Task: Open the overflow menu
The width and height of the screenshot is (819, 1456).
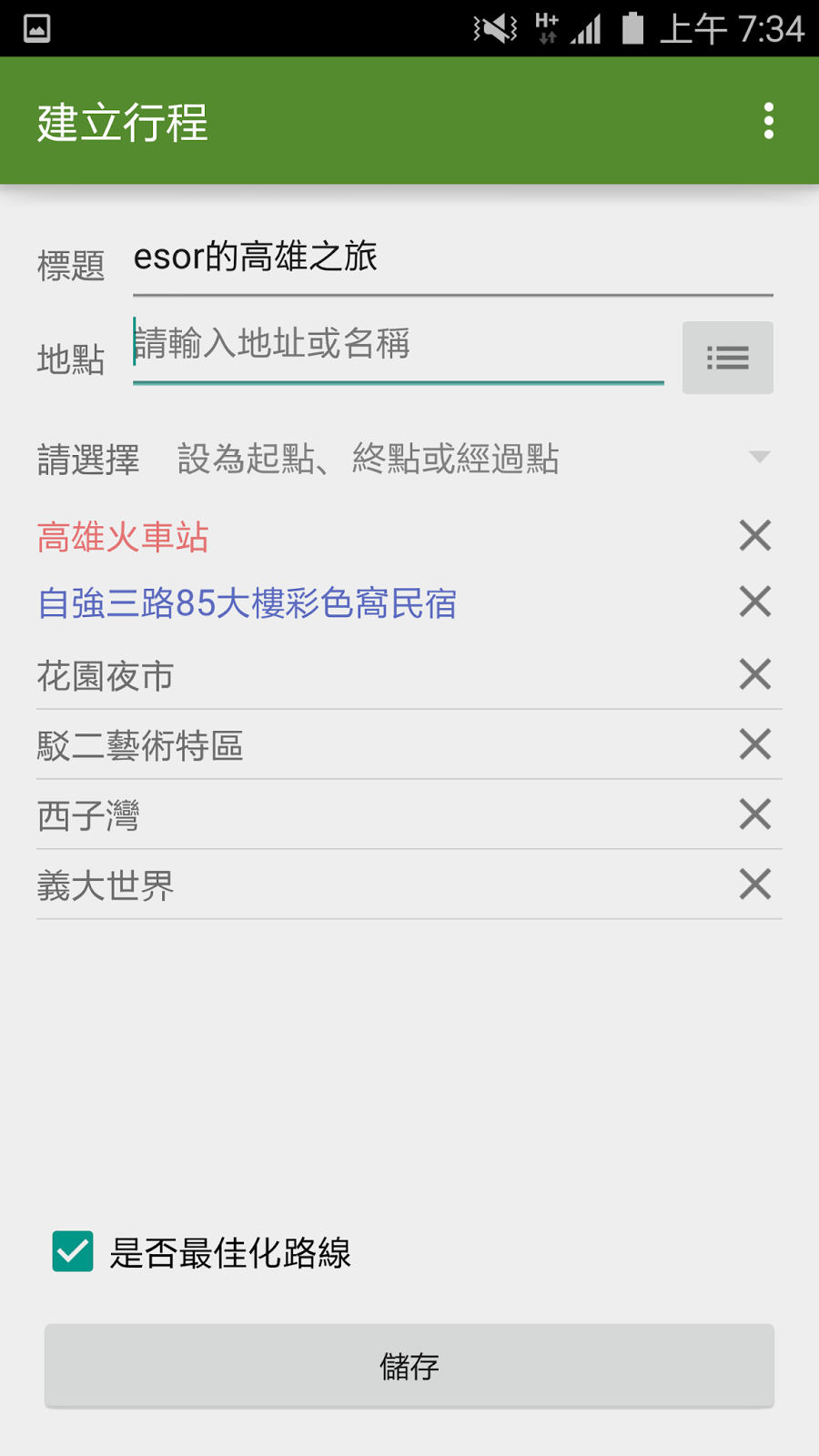Action: pyautogui.click(x=769, y=121)
